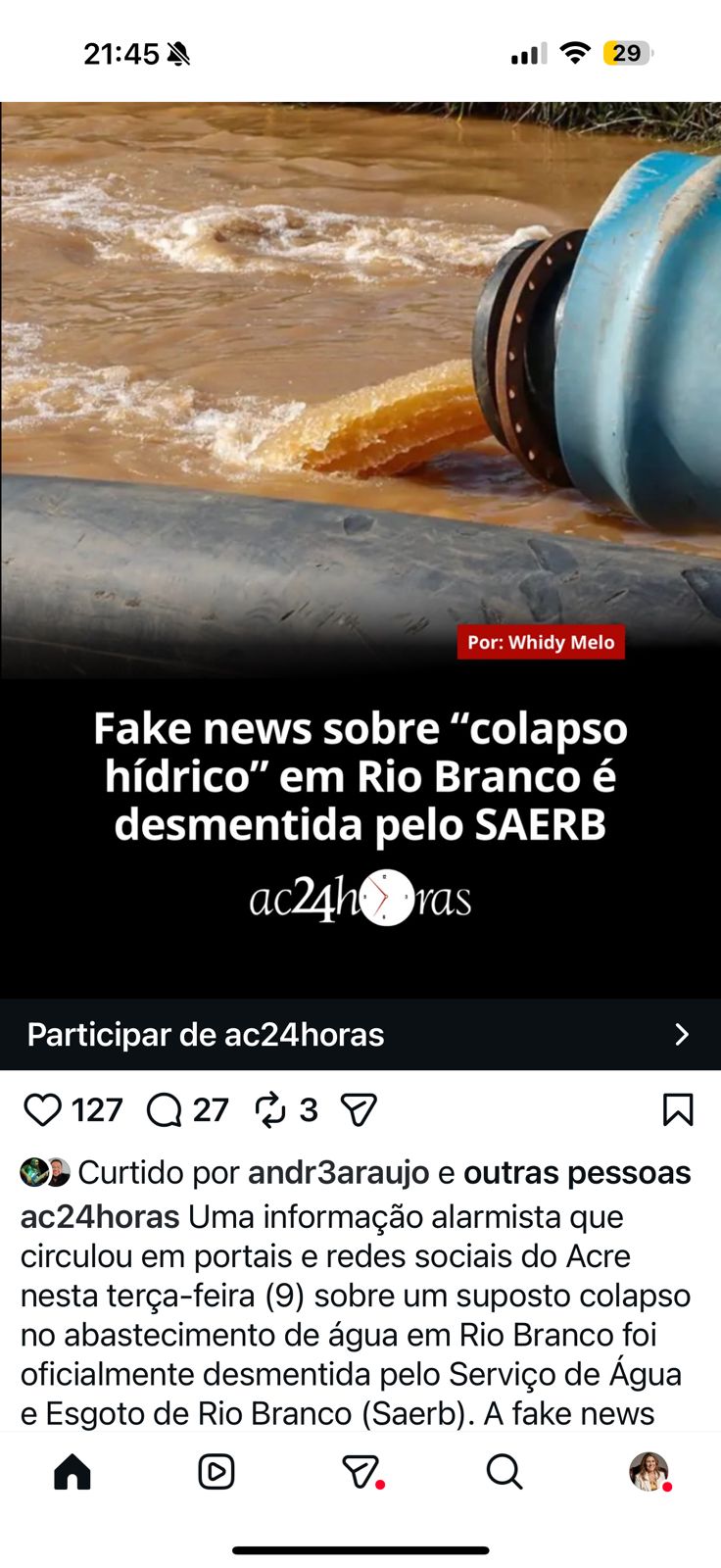Like the ac24horas post
Viewport: 721px width, 1568px height.
42,1110
